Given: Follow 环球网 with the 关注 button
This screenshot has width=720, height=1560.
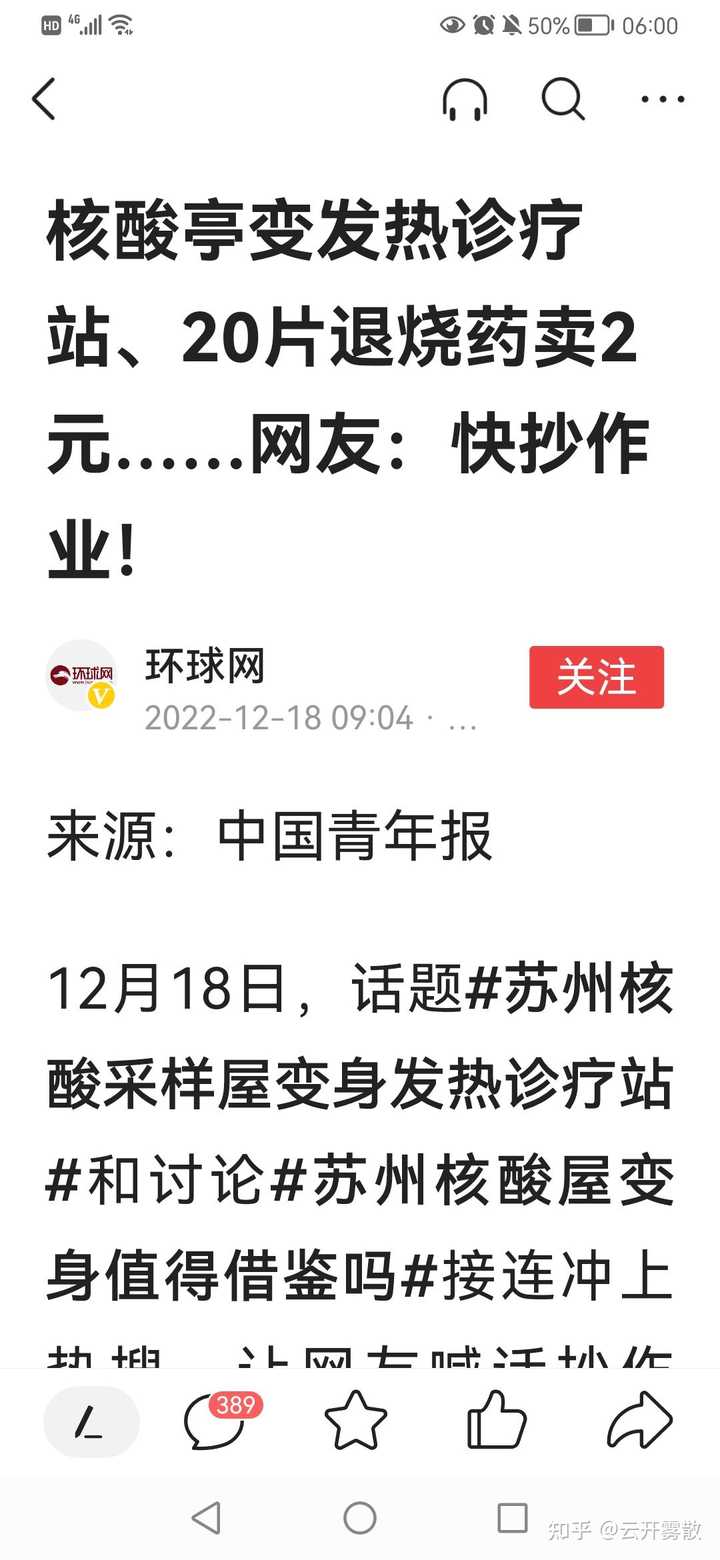Looking at the screenshot, I should 596,677.
